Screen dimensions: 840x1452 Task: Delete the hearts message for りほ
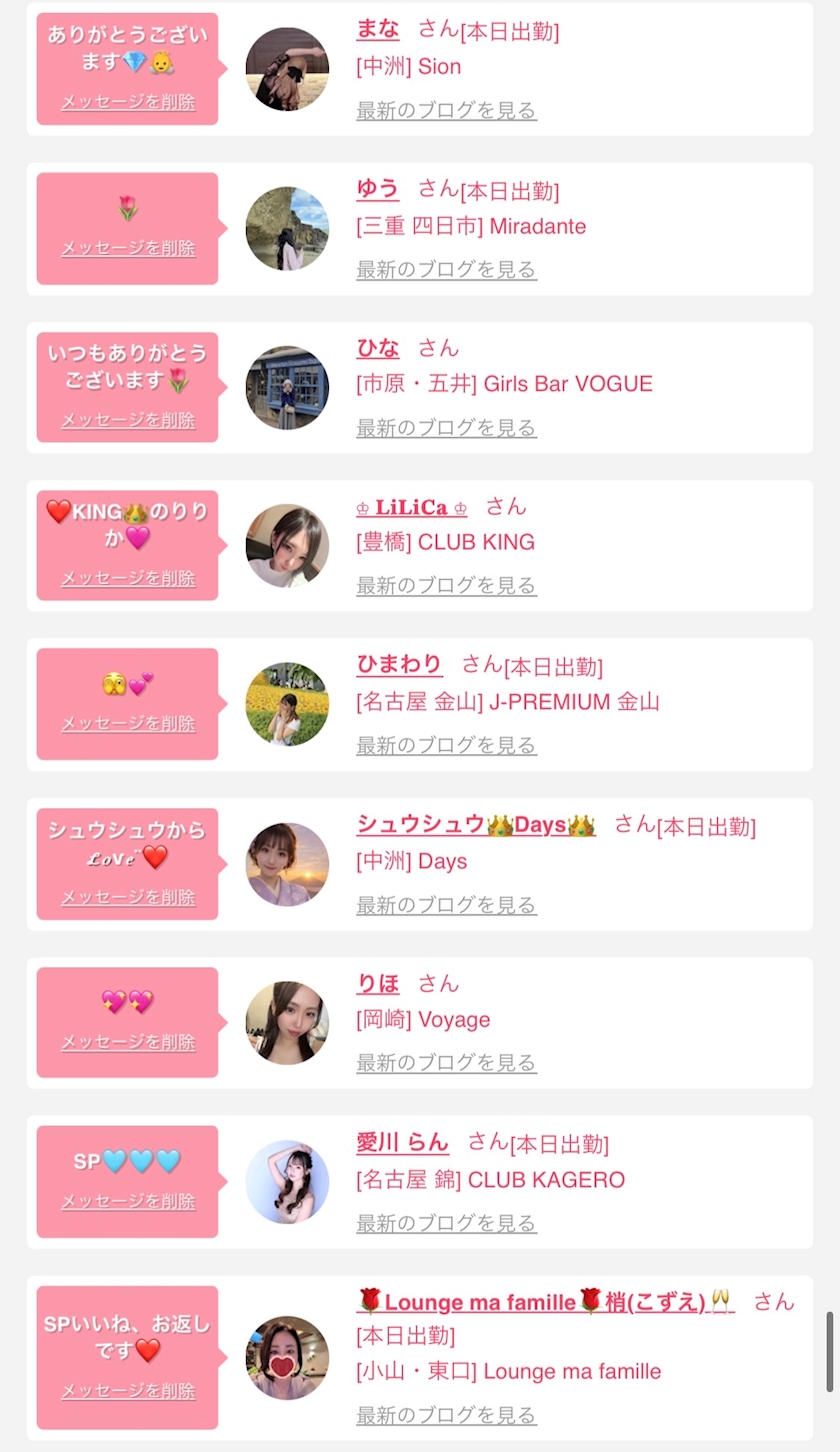pos(128,1042)
